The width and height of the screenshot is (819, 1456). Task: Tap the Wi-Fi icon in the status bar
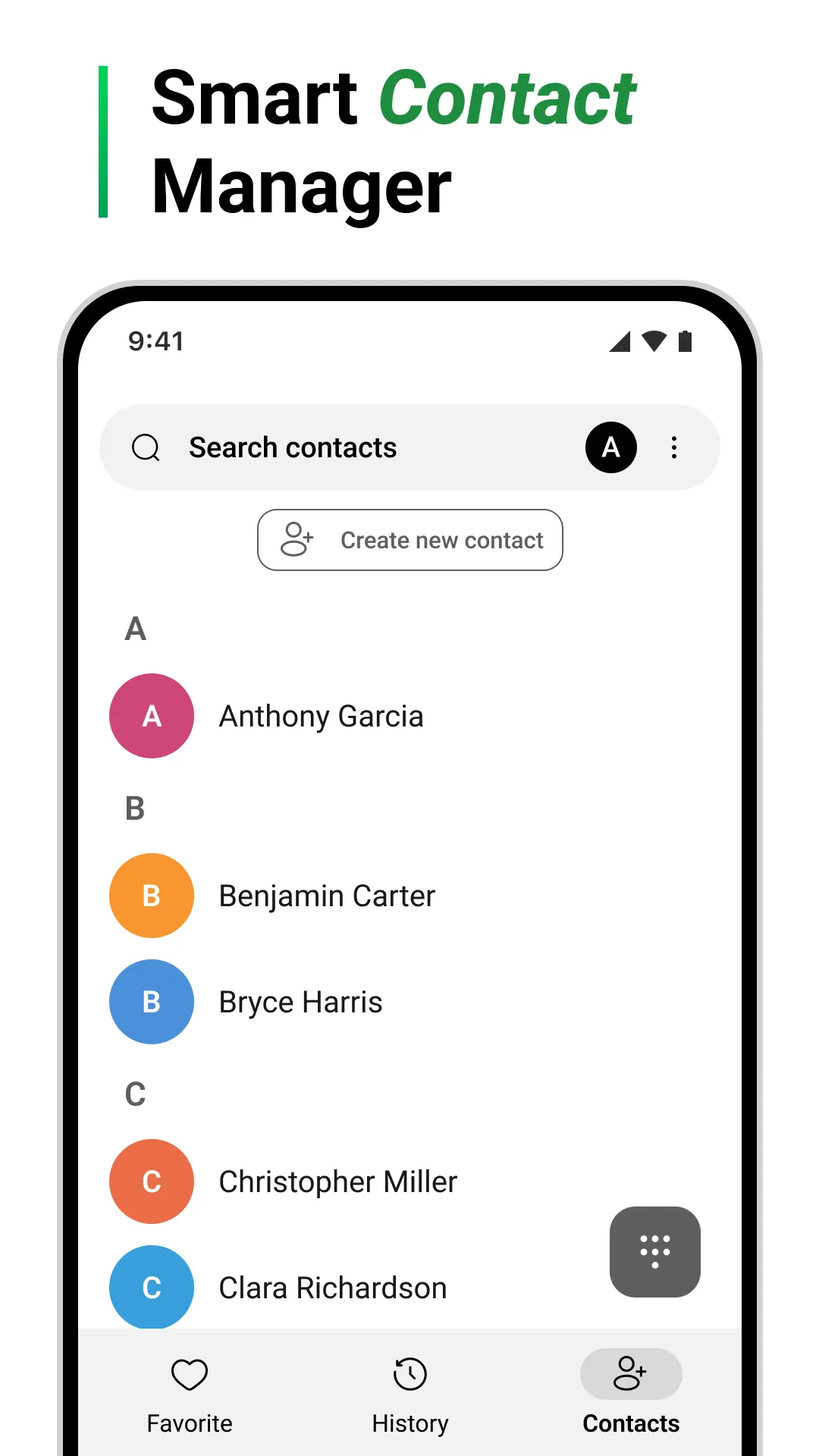[653, 342]
